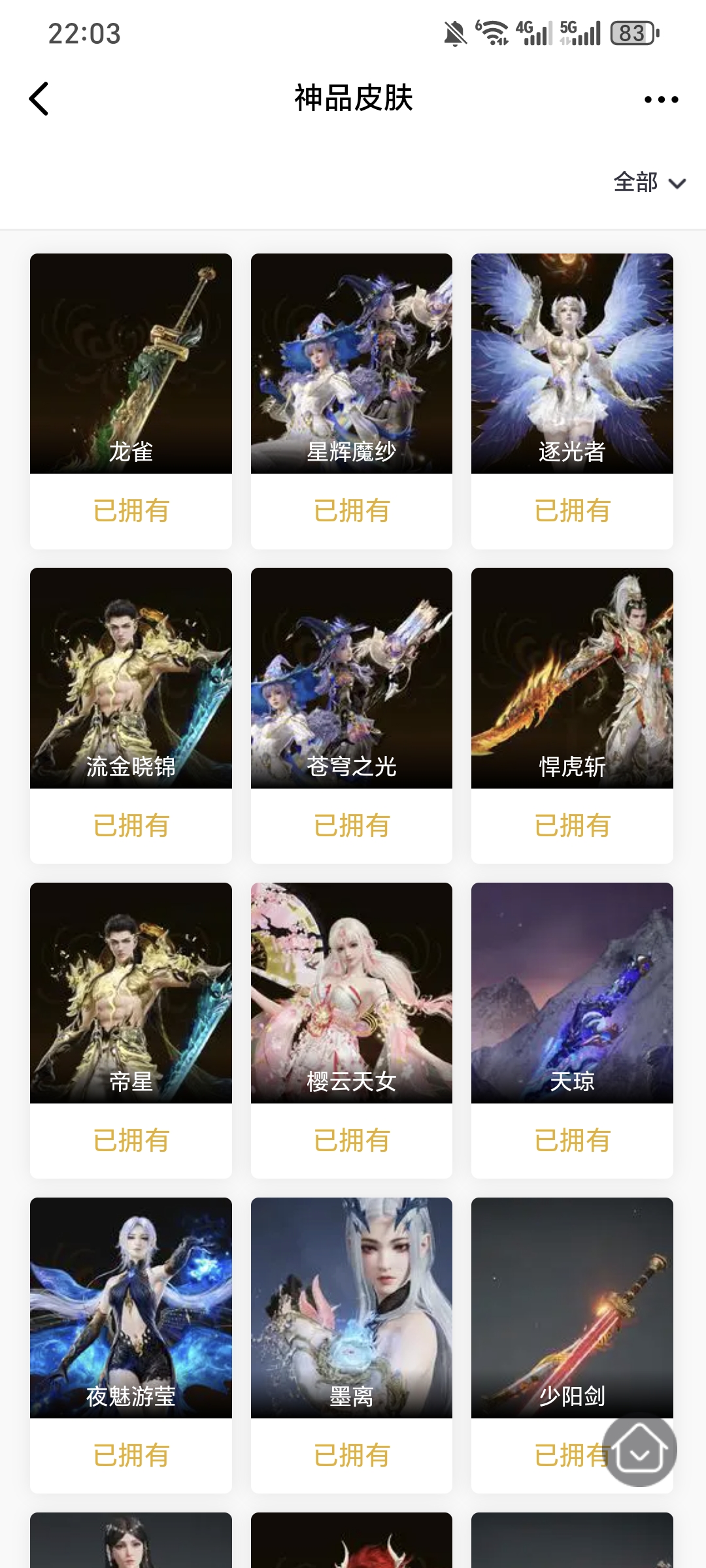Tap the floating home button
The width and height of the screenshot is (706, 1568).
click(x=639, y=1450)
